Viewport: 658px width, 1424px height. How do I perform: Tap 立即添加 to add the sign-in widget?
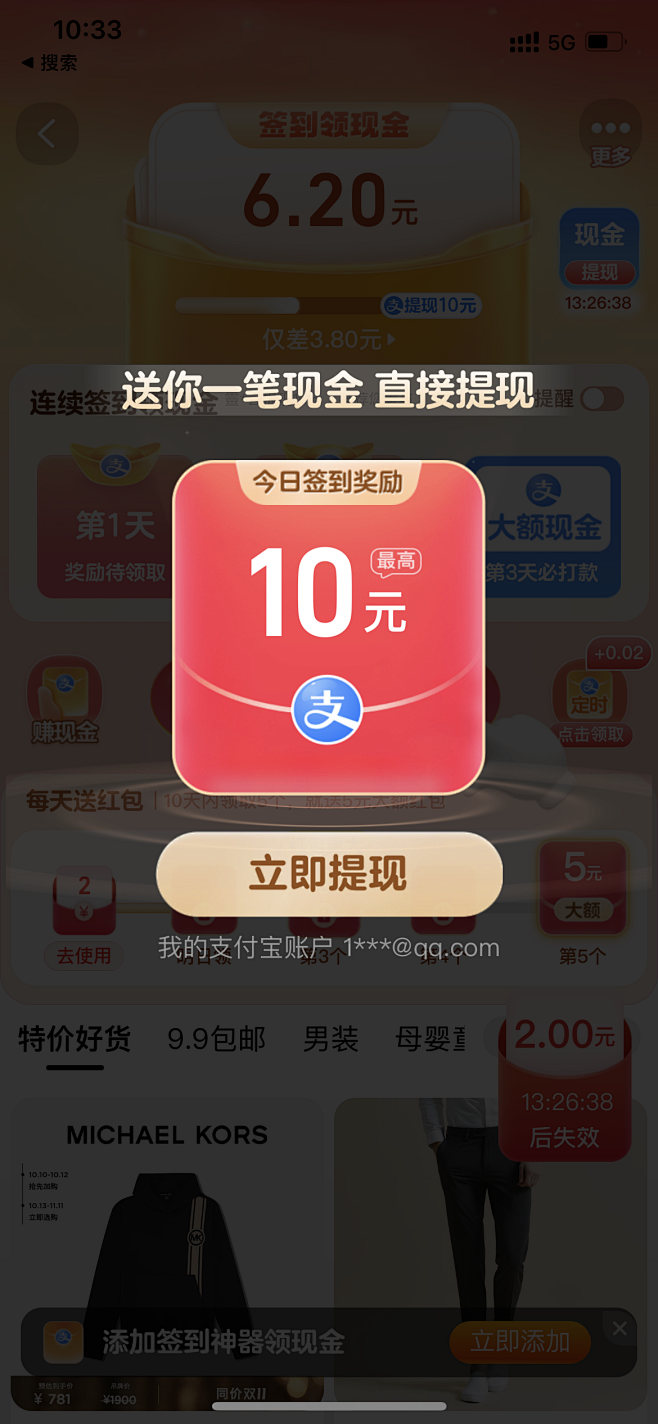520,1342
